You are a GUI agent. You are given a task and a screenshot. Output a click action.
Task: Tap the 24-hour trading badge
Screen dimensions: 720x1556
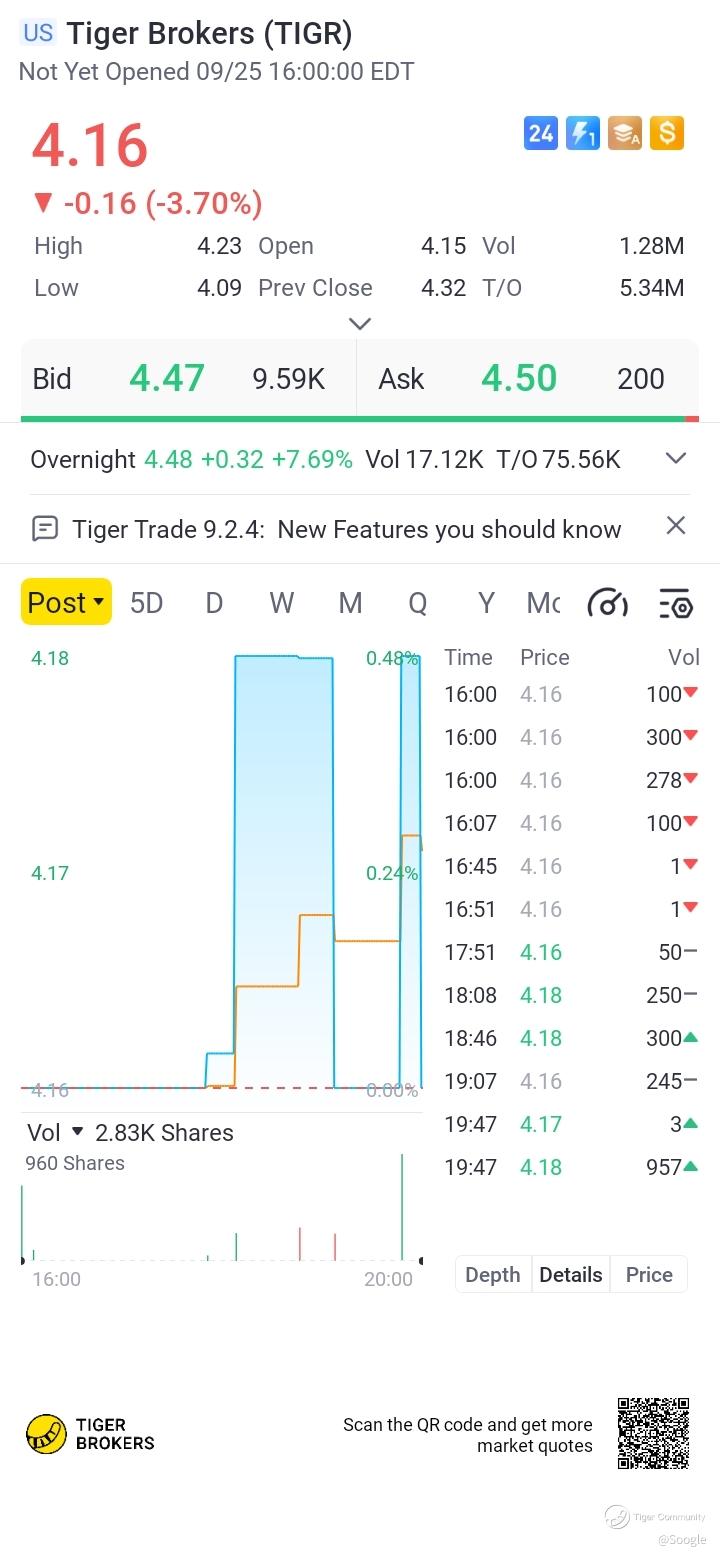pos(541,133)
